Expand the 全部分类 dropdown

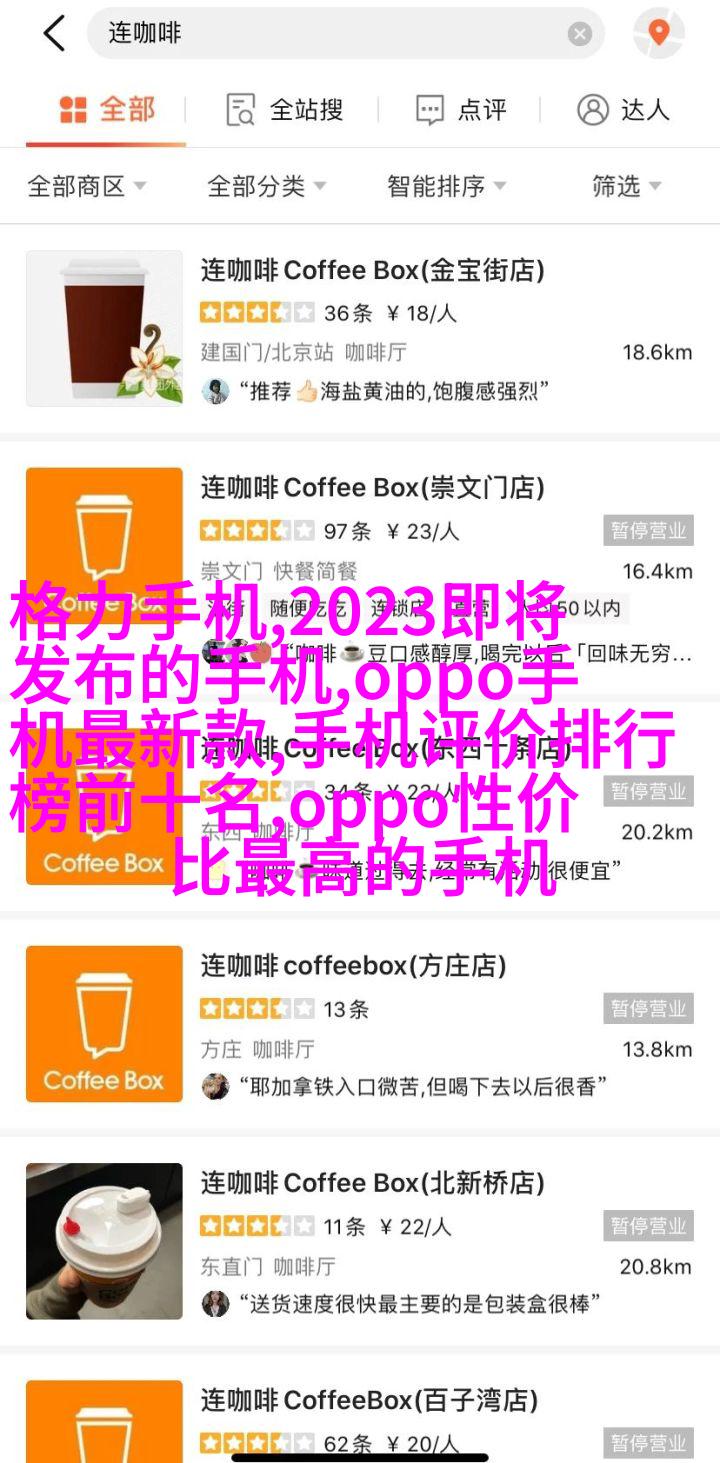pyautogui.click(x=266, y=186)
